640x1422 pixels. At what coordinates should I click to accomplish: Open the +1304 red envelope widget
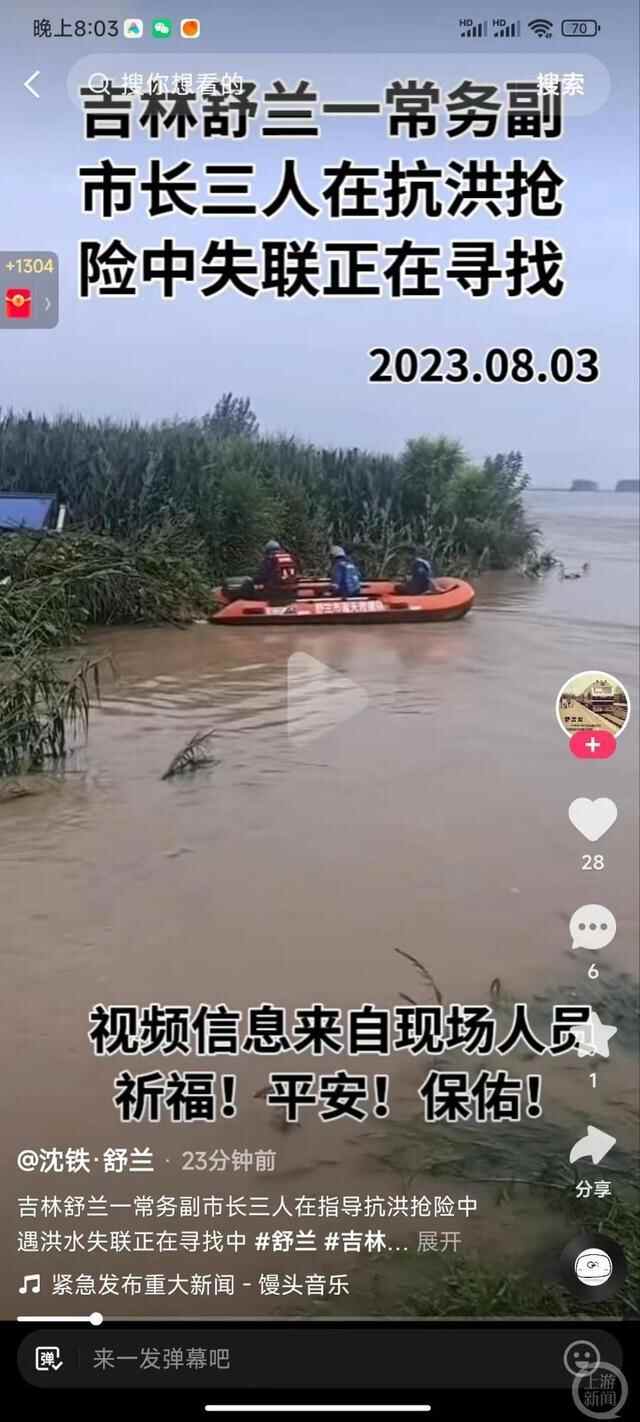[27, 290]
